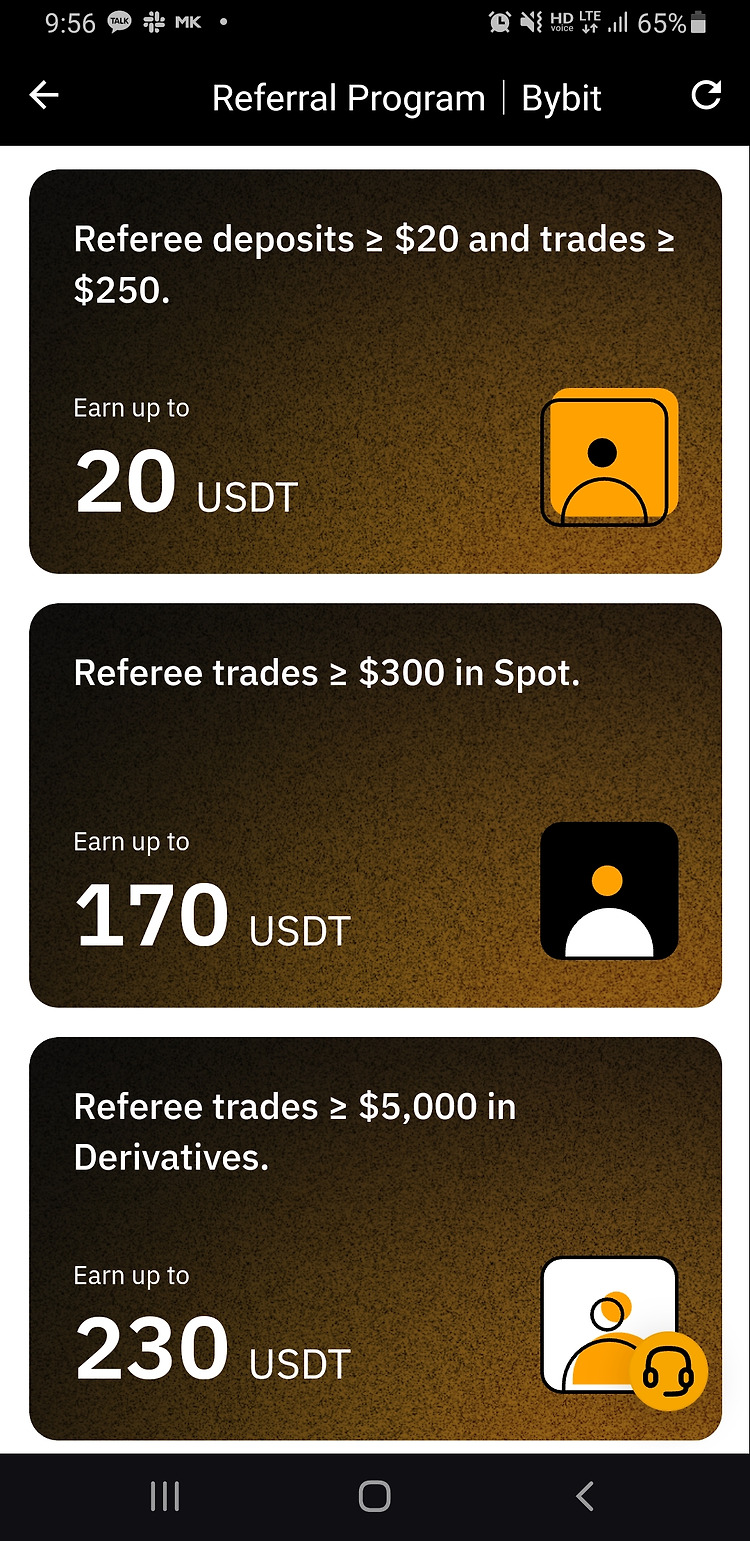
Task: Go back from the Referral Program page
Action: tap(44, 96)
